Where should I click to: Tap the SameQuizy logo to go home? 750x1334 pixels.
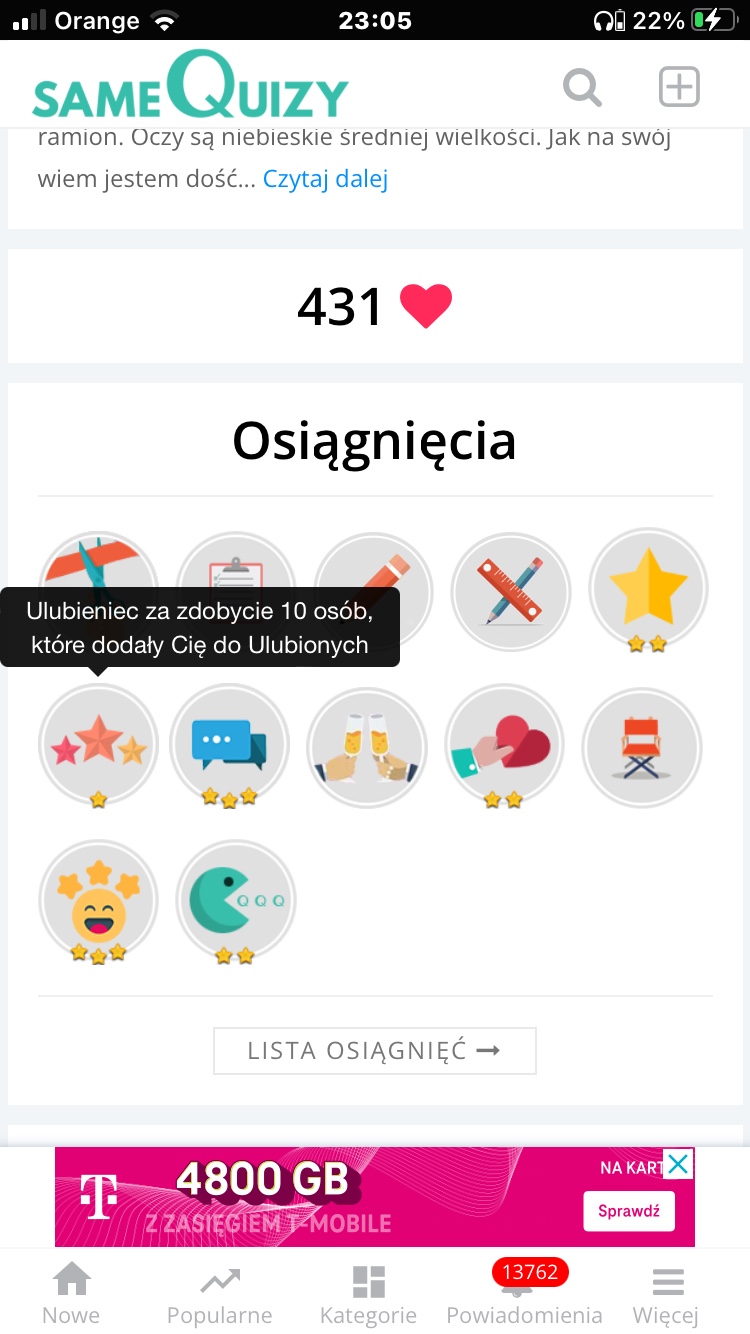tap(190, 87)
